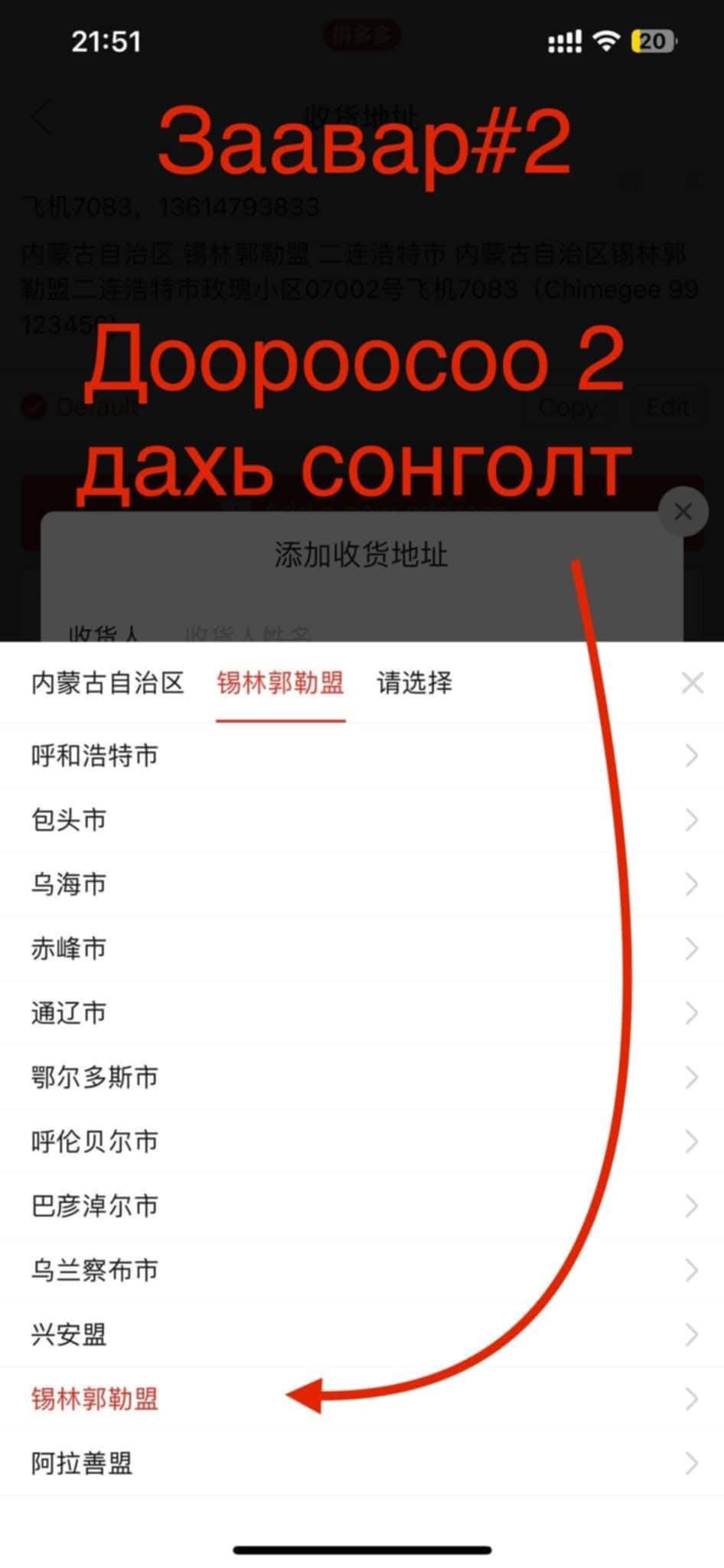Image resolution: width=724 pixels, height=1568 pixels.
Task: Choose 兴安盟 in the list
Action: (x=69, y=1334)
